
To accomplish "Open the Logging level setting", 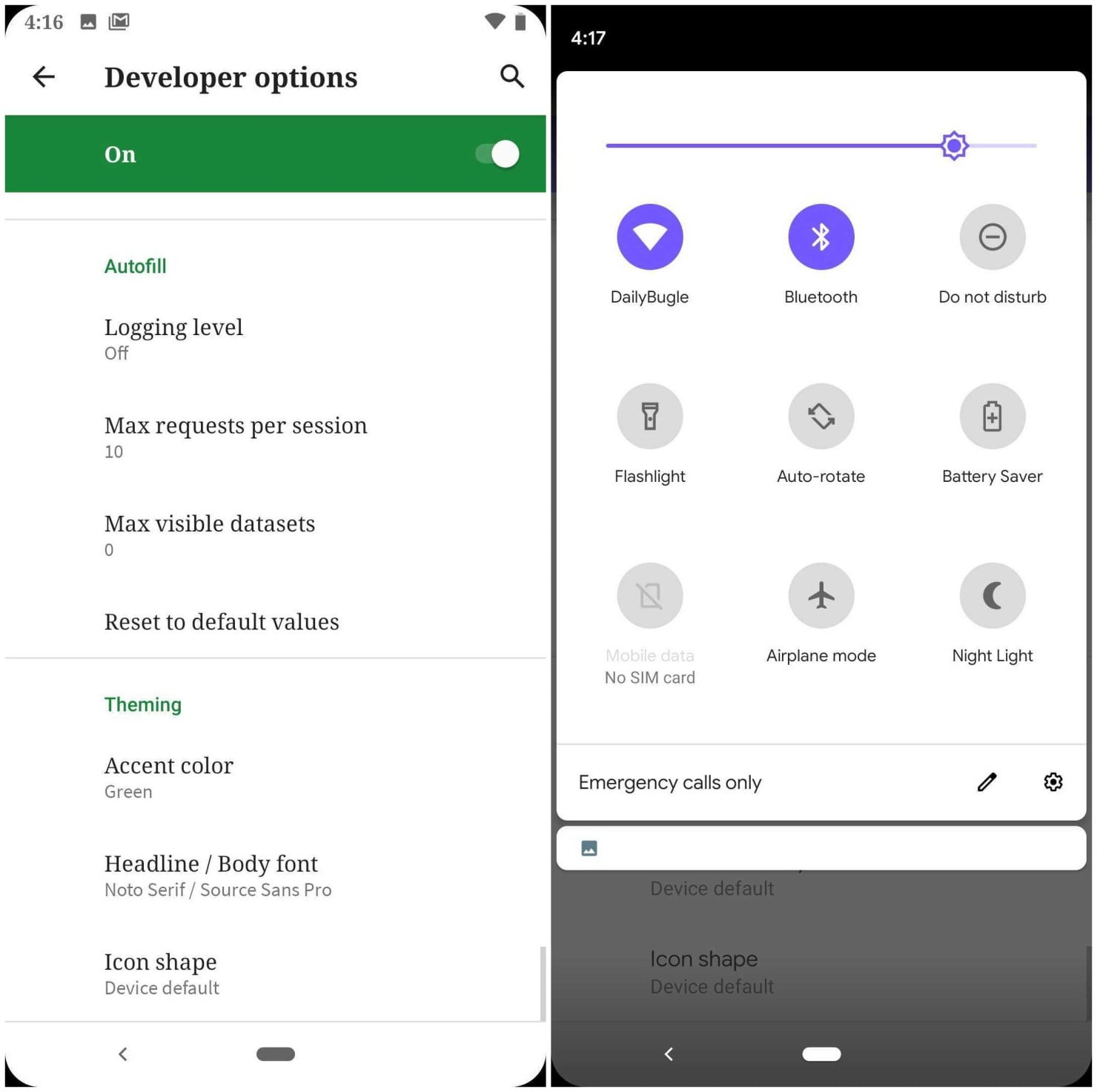I will tap(173, 339).
